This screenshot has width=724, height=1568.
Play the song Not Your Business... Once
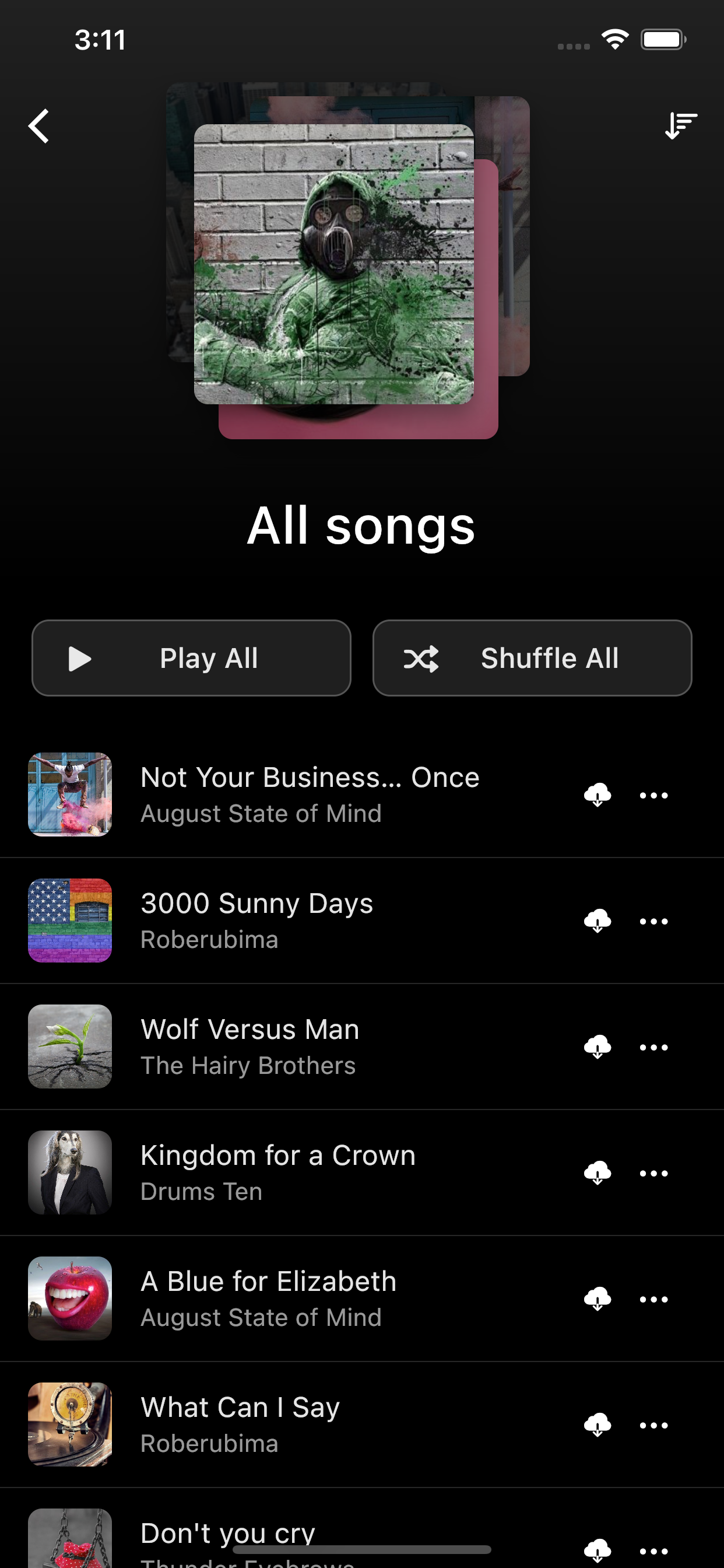[310, 794]
